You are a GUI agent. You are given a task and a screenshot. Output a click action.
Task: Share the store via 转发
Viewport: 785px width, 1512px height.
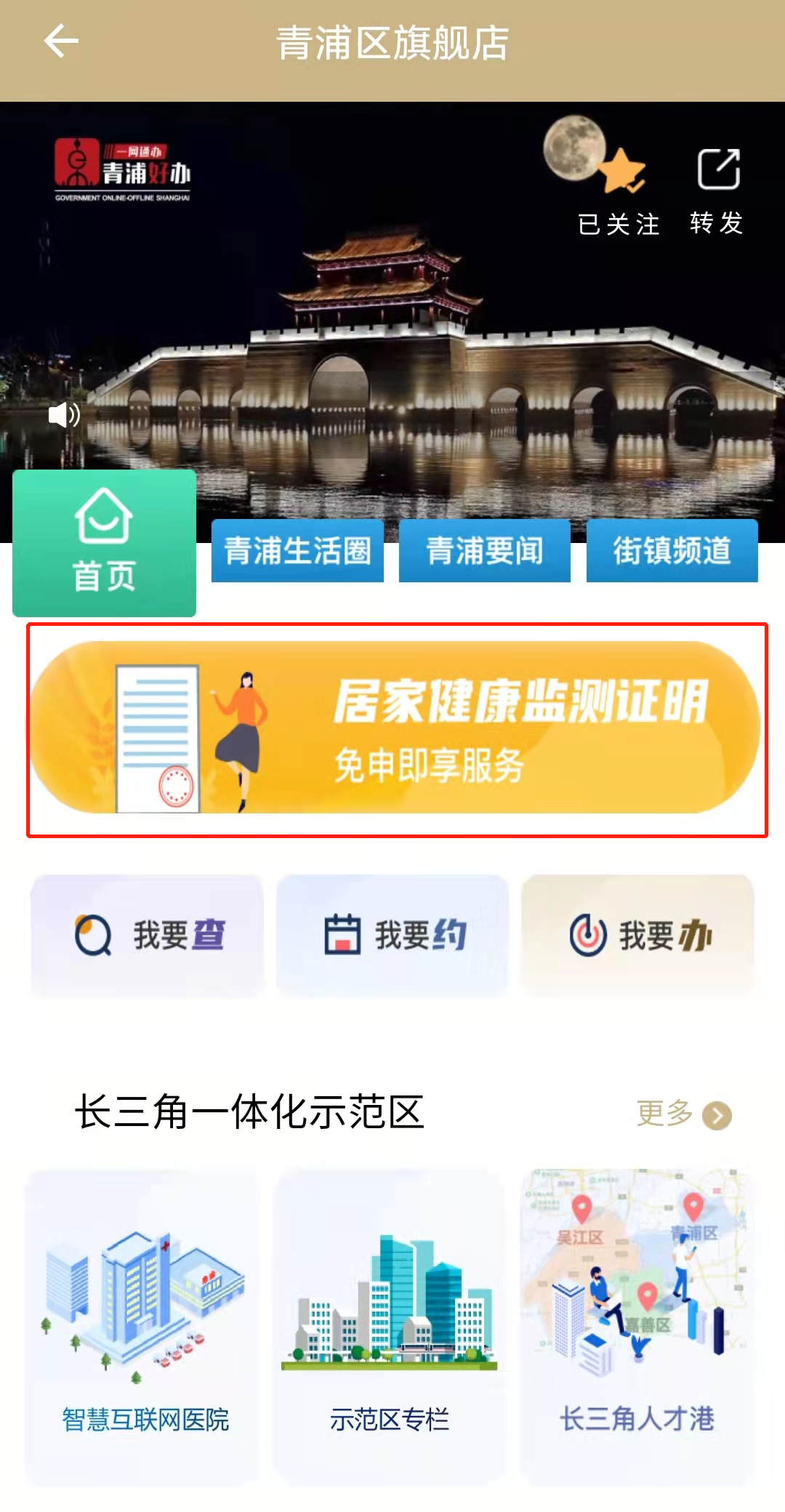pos(717,189)
